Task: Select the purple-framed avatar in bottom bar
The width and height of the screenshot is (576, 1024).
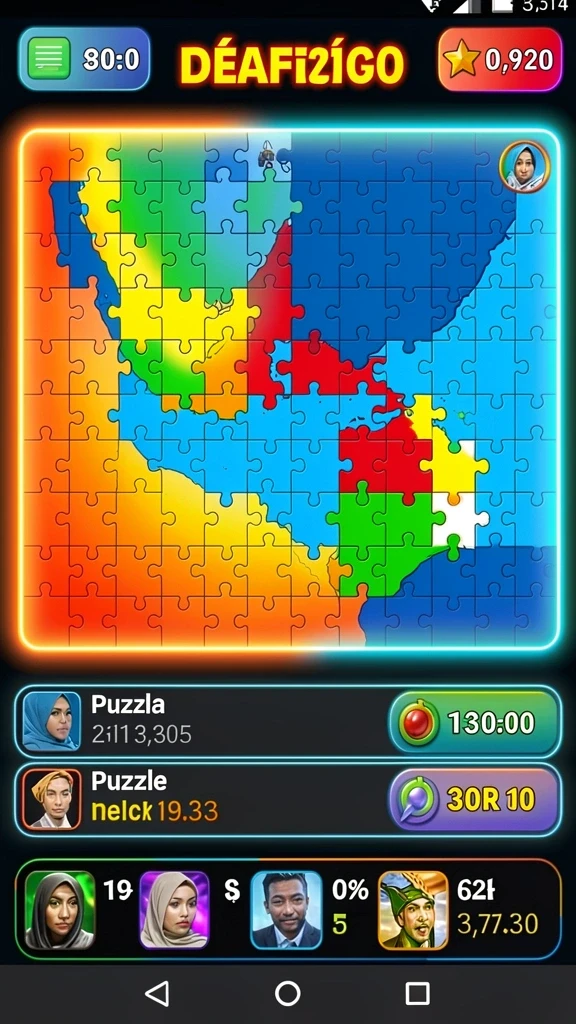Action: pyautogui.click(x=174, y=910)
